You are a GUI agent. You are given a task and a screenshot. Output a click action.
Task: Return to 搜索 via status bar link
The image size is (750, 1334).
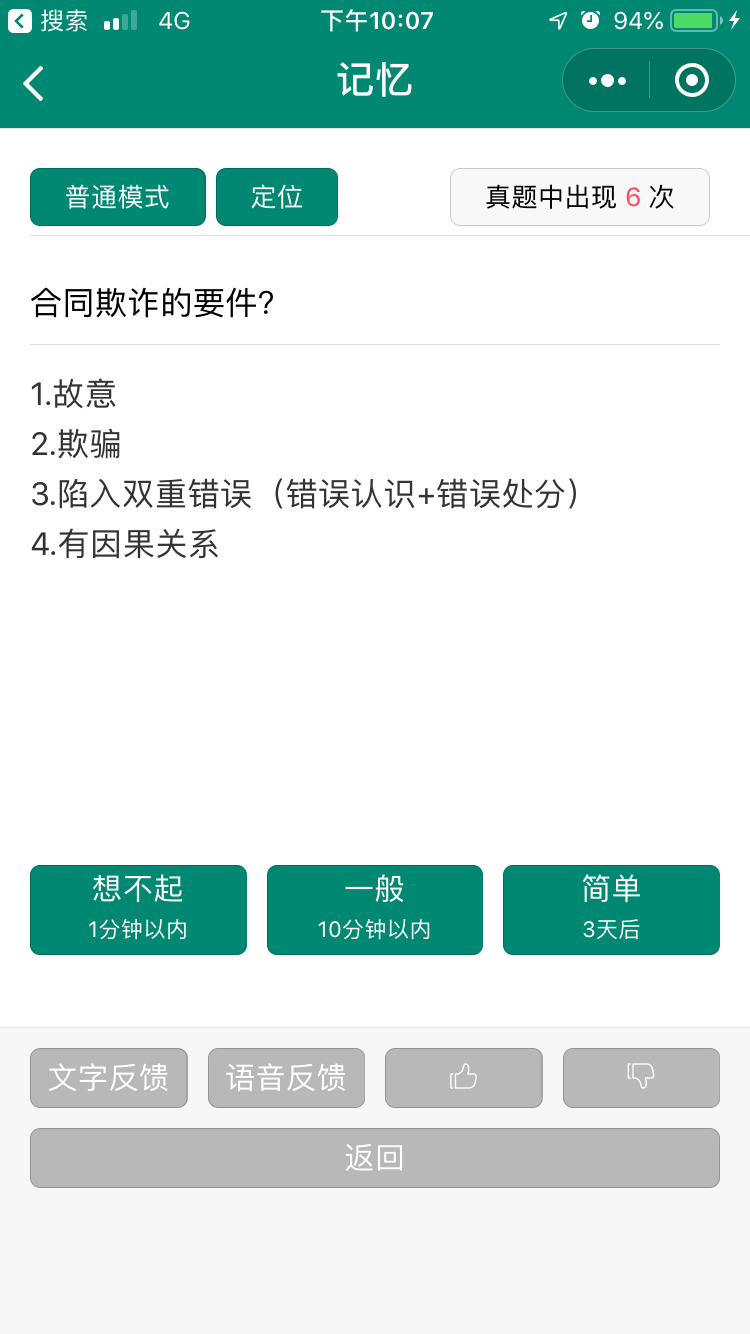pyautogui.click(x=48, y=20)
